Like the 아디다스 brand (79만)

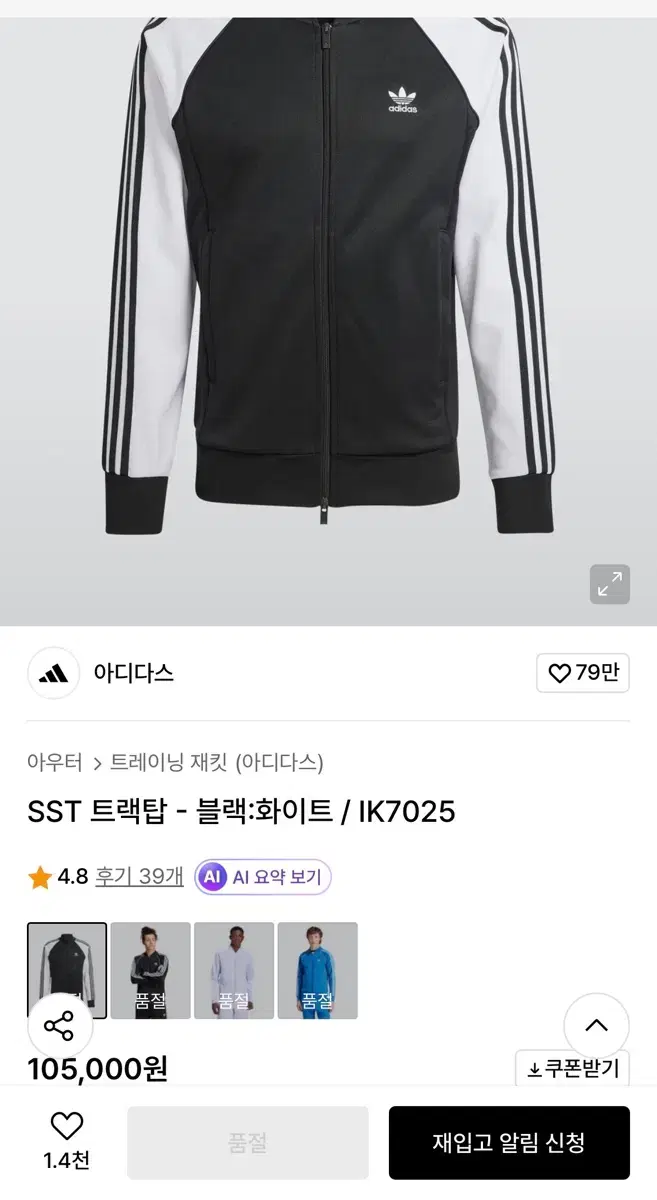(x=583, y=673)
